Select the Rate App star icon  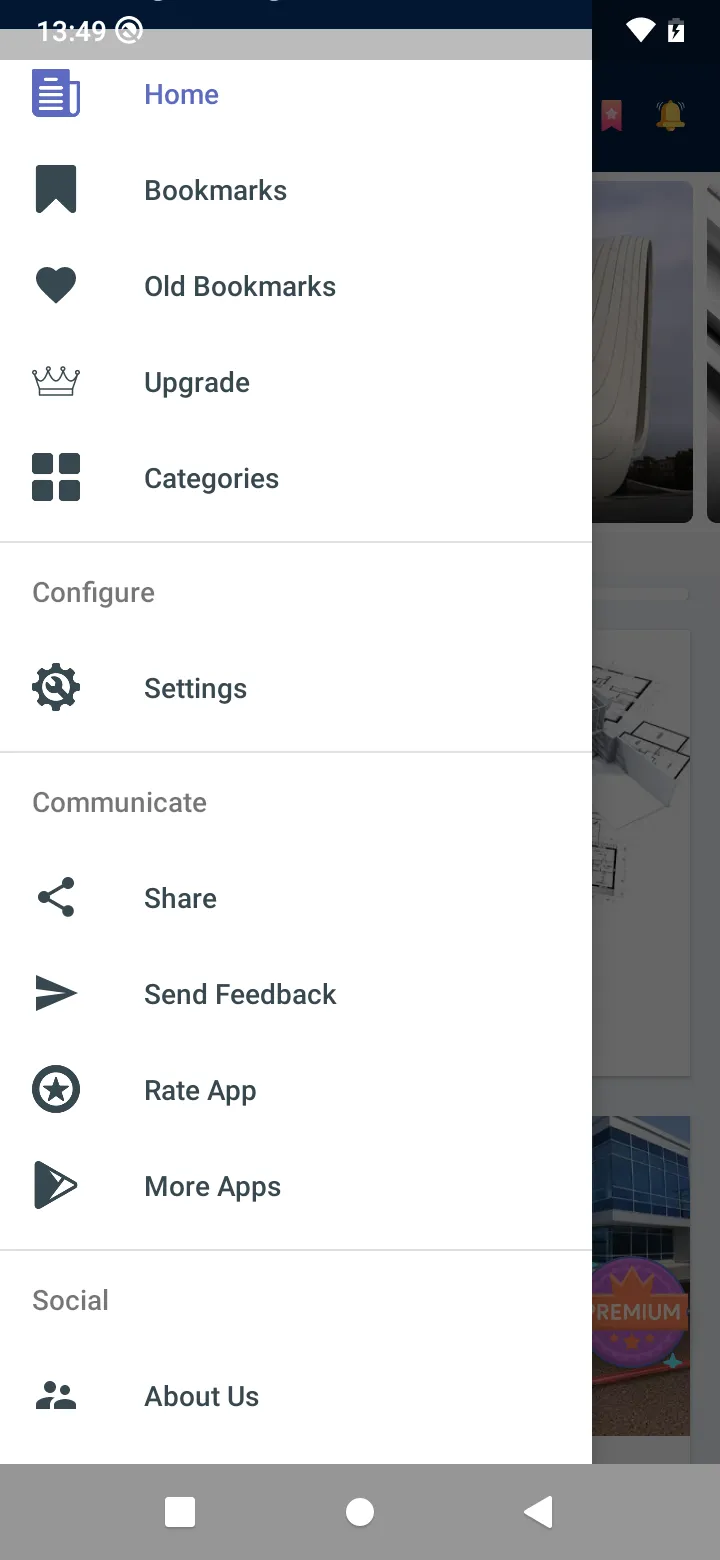point(56,1089)
